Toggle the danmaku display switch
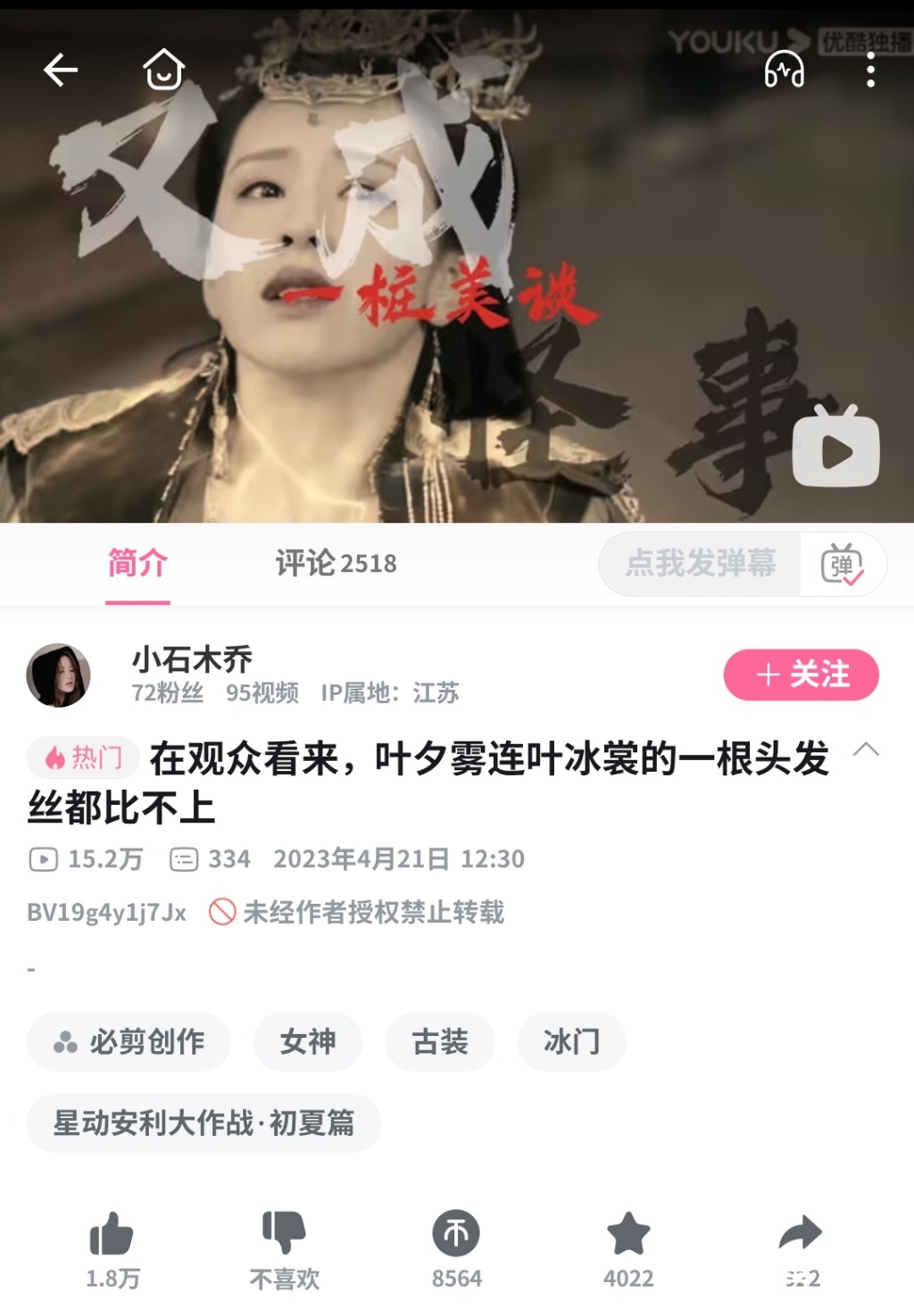Viewport: 914px width, 1316px height. pos(842,564)
